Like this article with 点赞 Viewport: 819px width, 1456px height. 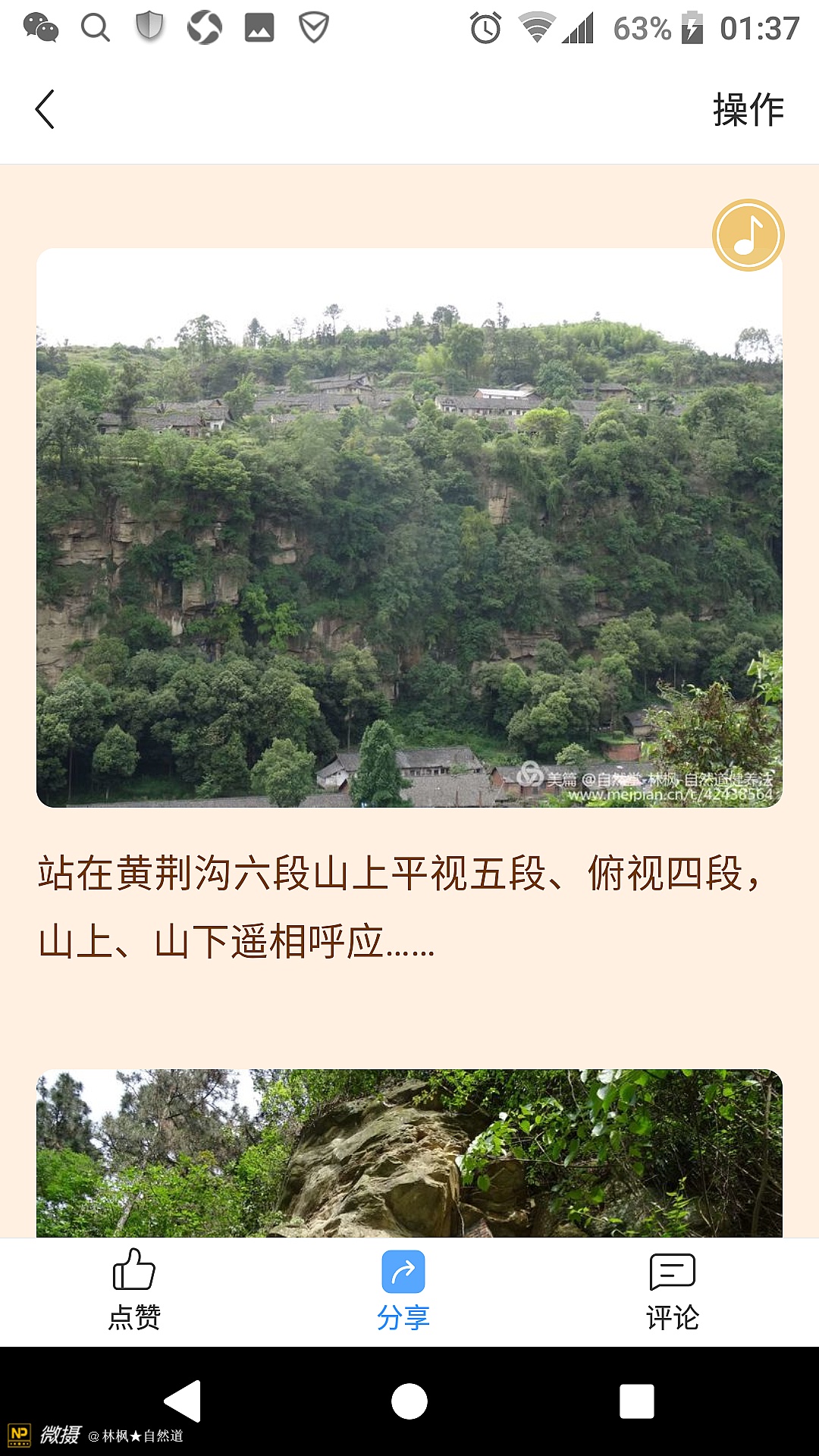click(134, 1291)
